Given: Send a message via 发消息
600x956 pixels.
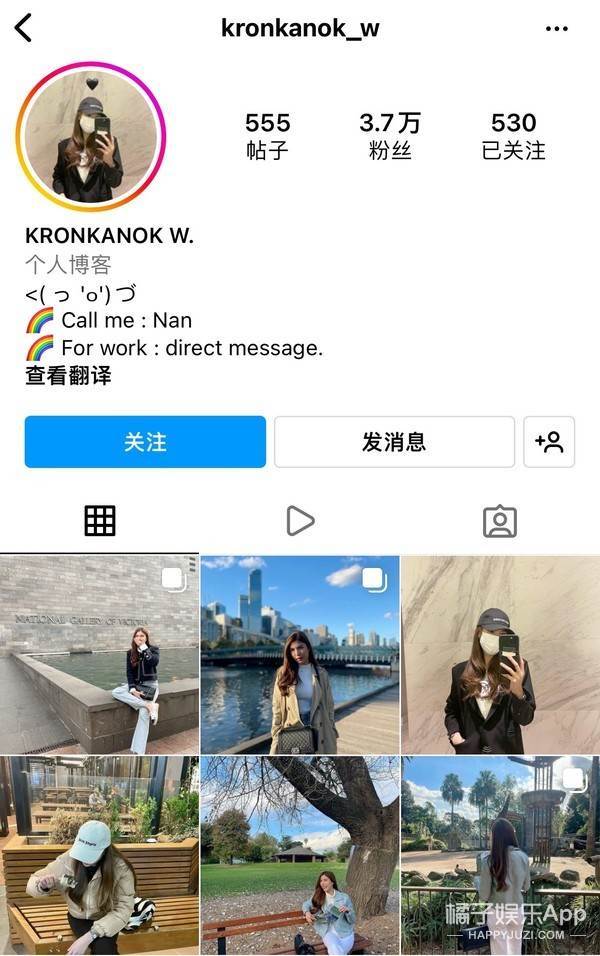Looking at the screenshot, I should tap(394, 442).
